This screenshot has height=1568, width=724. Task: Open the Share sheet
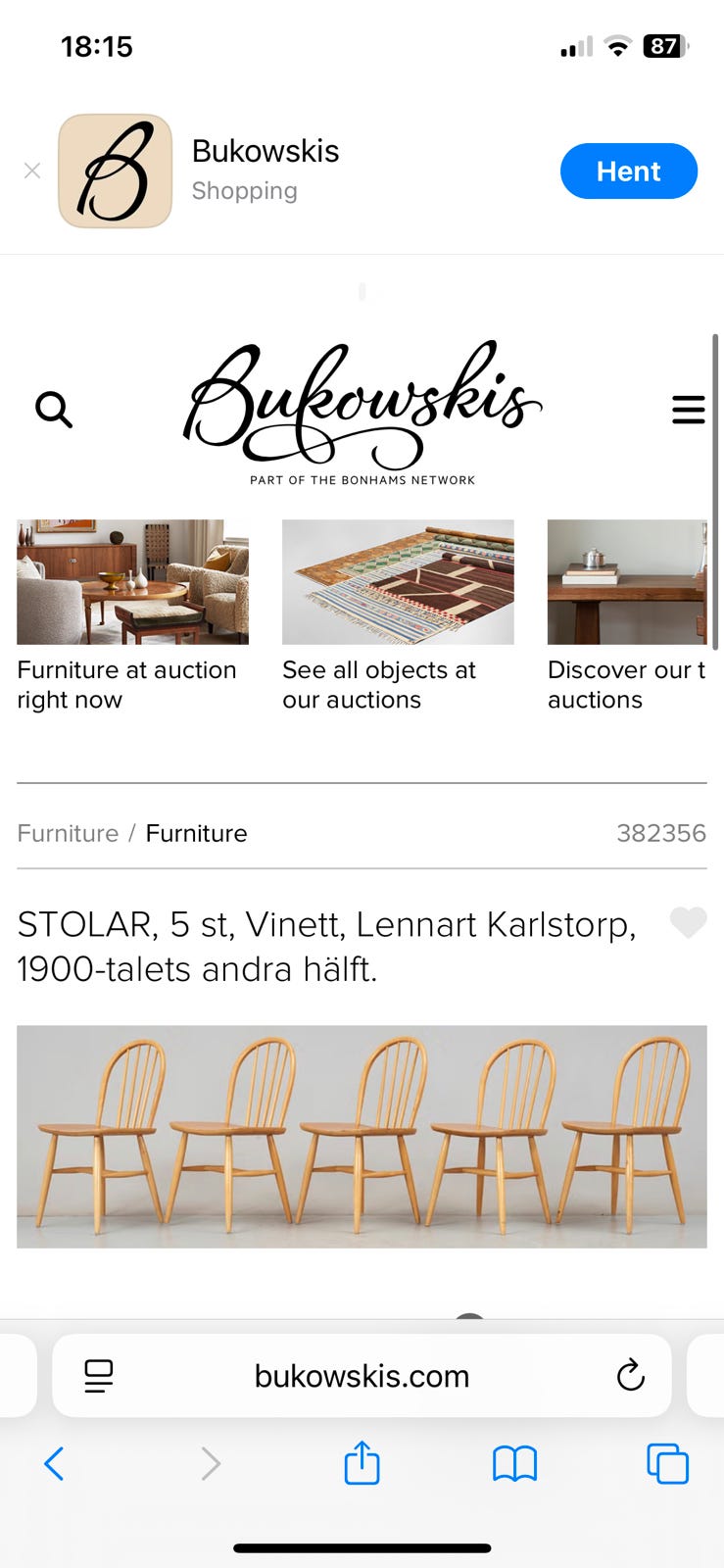point(362,1463)
